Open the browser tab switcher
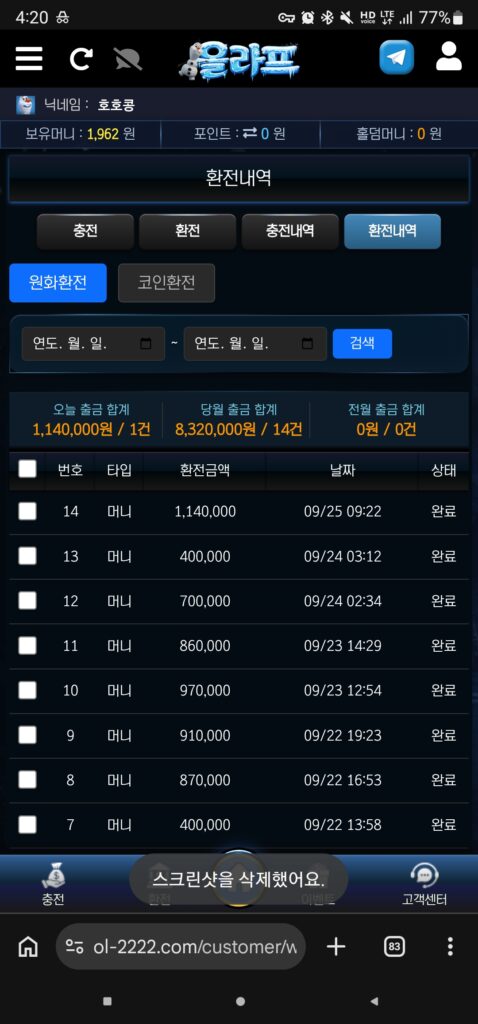 coord(394,946)
